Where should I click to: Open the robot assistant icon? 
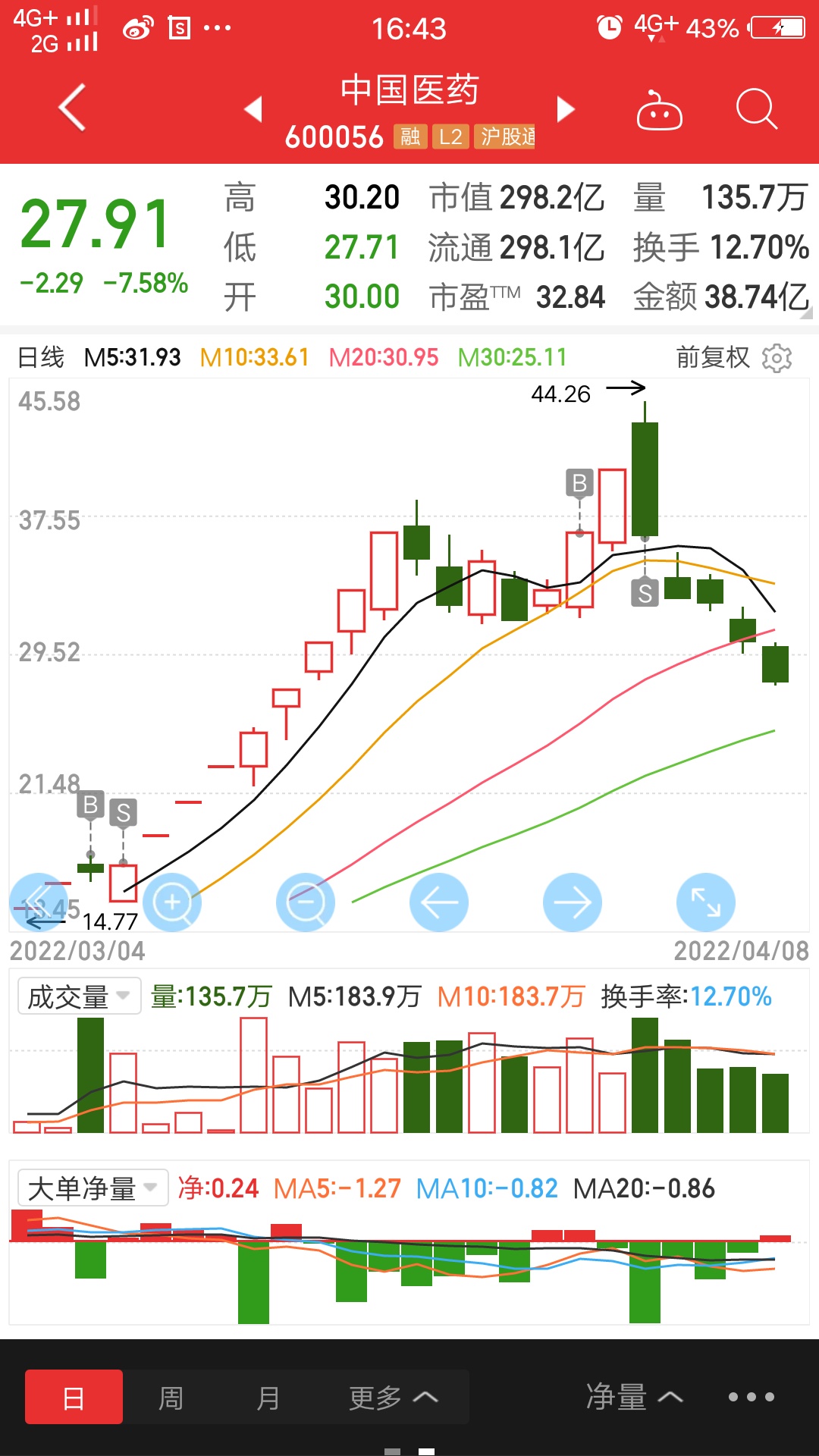pyautogui.click(x=659, y=111)
